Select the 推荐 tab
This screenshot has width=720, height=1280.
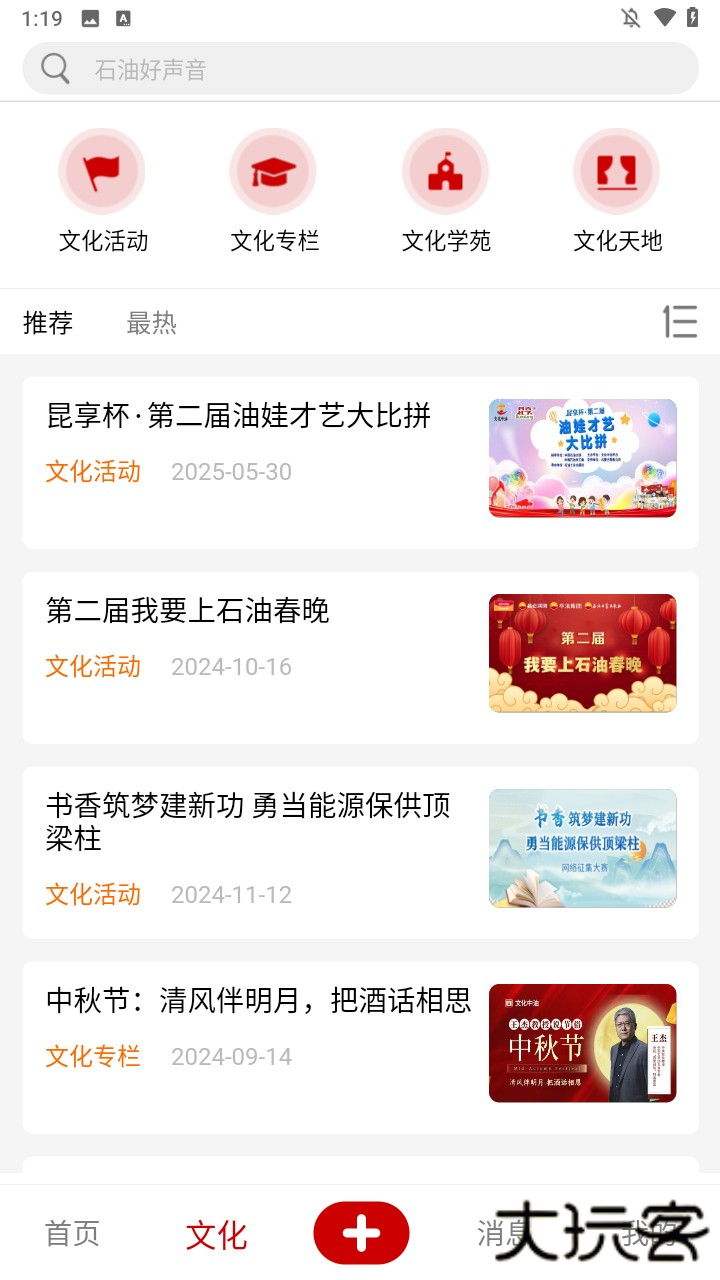tap(46, 322)
